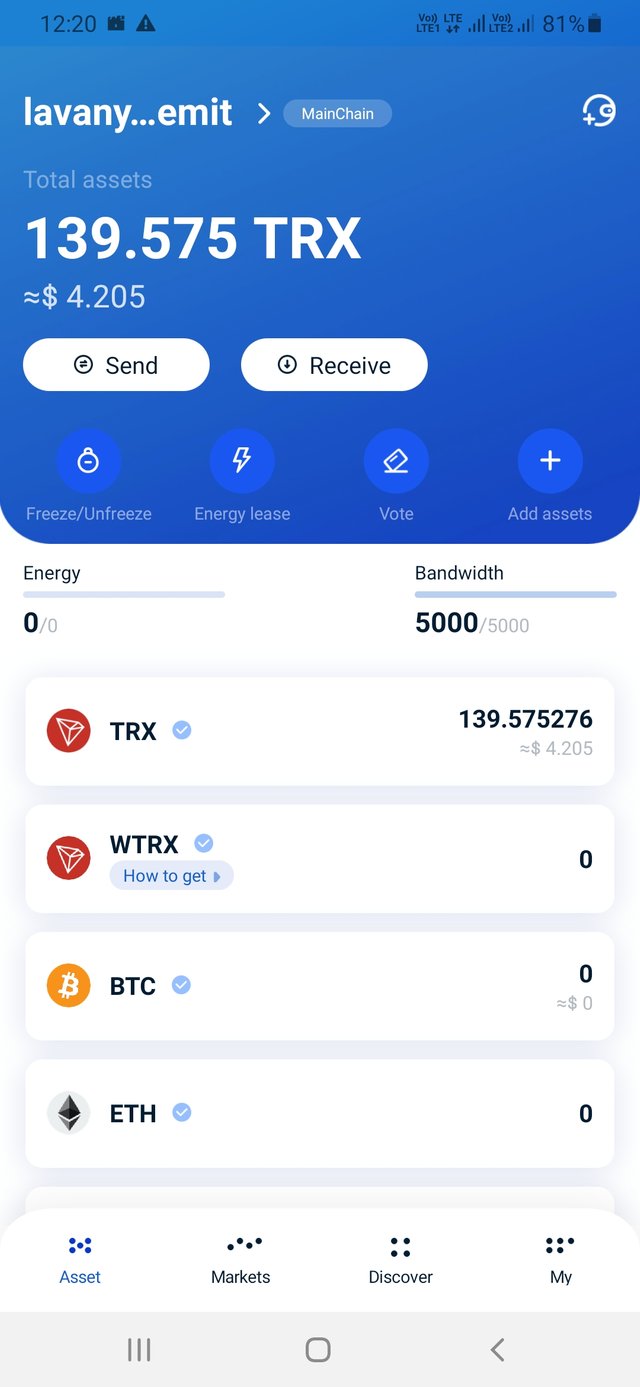Switch to the My tab

click(560, 1259)
